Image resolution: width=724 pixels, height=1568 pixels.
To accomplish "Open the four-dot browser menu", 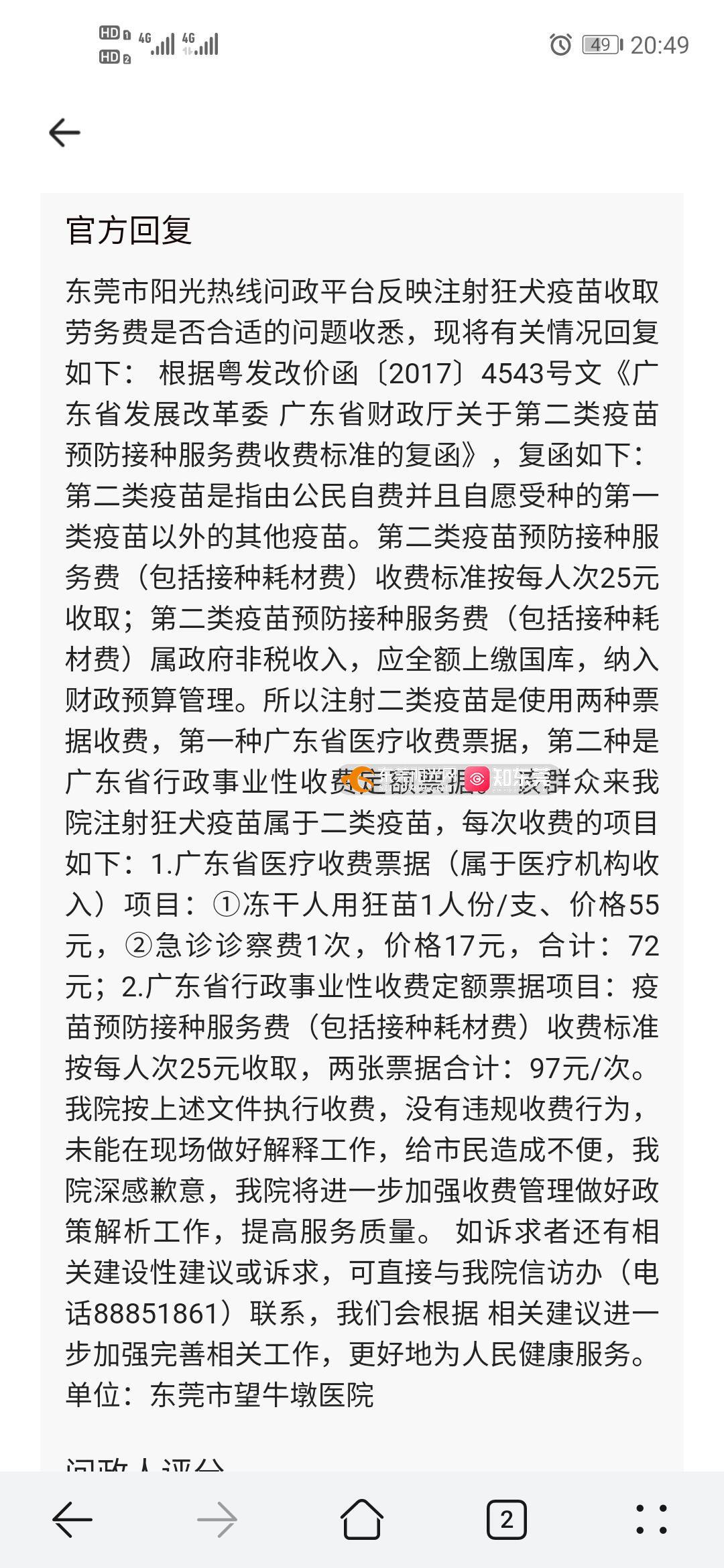I will coord(651,1519).
